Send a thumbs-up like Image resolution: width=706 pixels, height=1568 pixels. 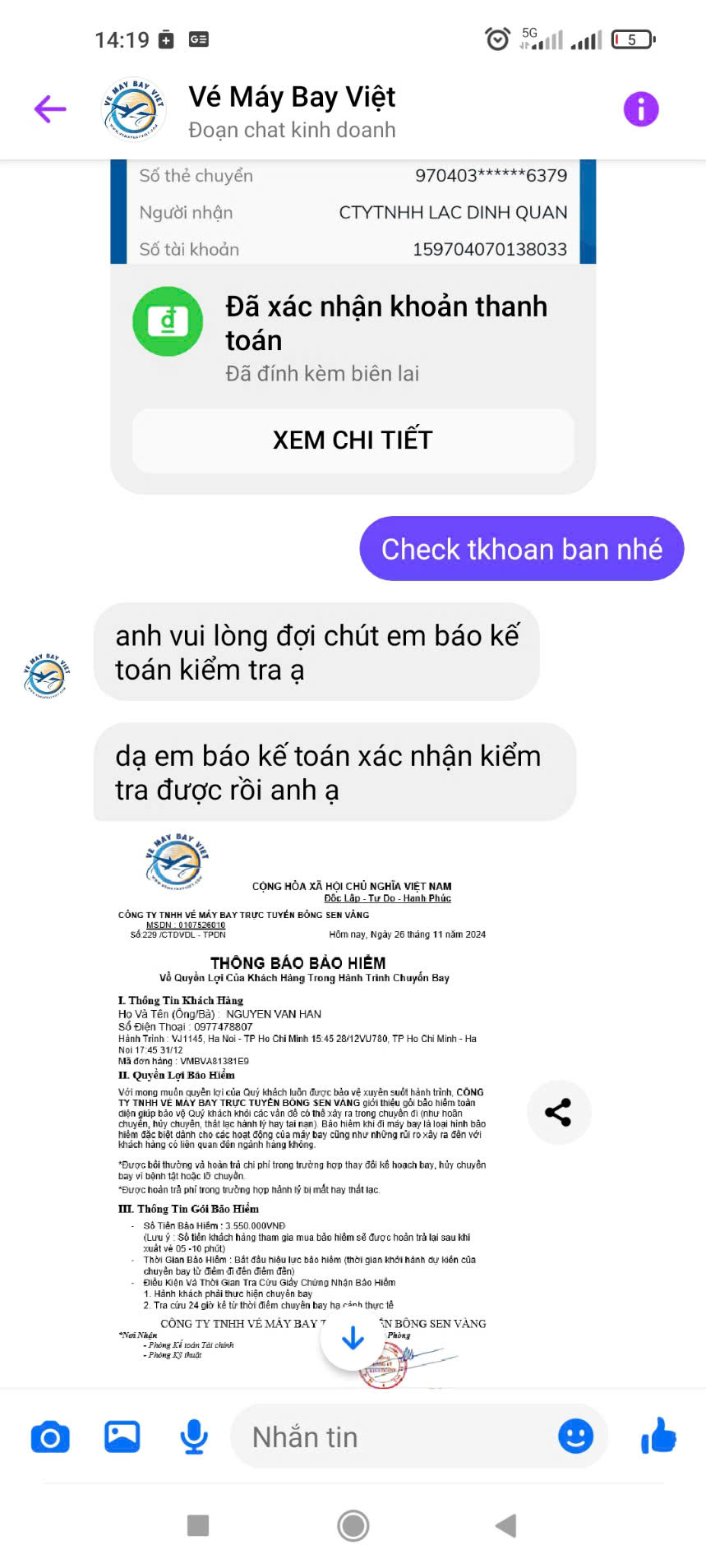click(x=658, y=1437)
